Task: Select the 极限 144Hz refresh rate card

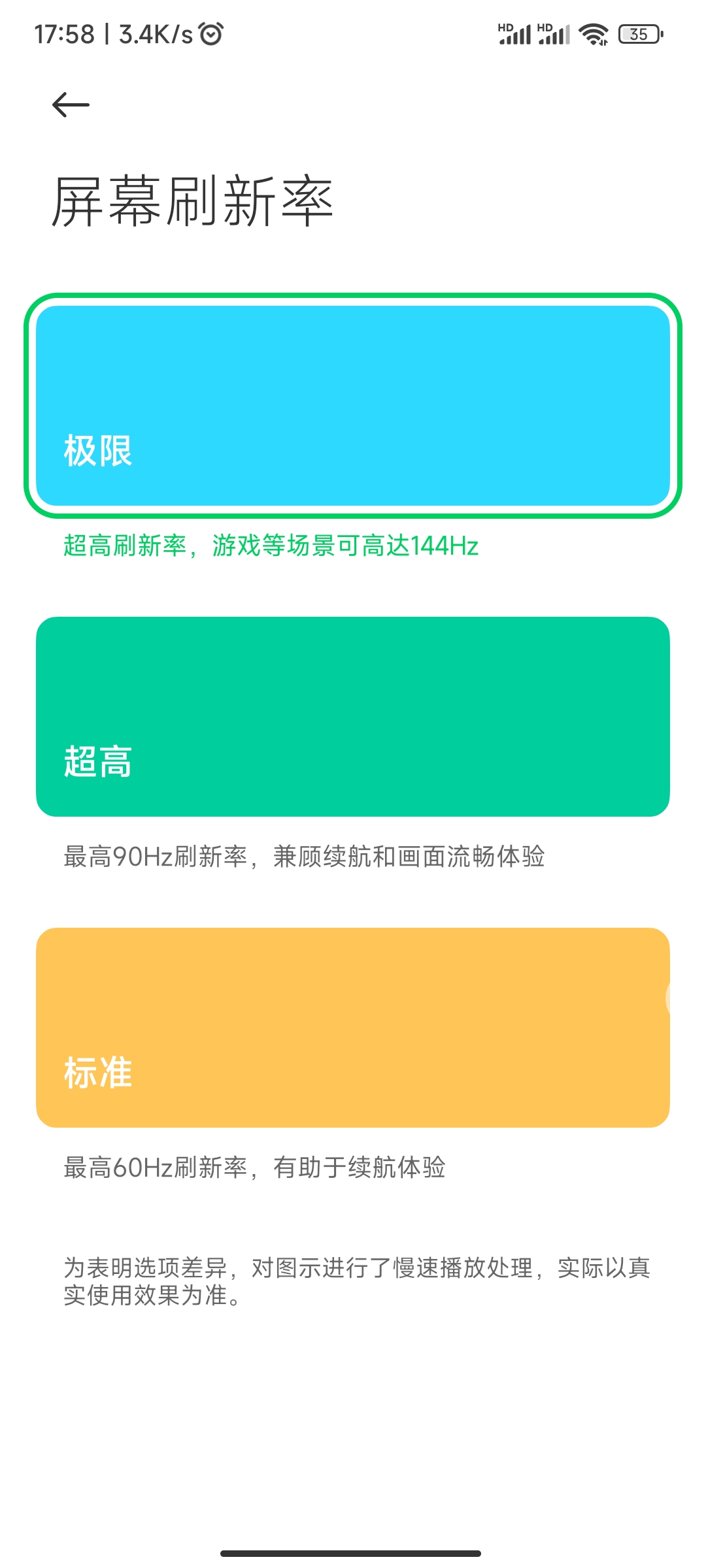Action: [353, 406]
